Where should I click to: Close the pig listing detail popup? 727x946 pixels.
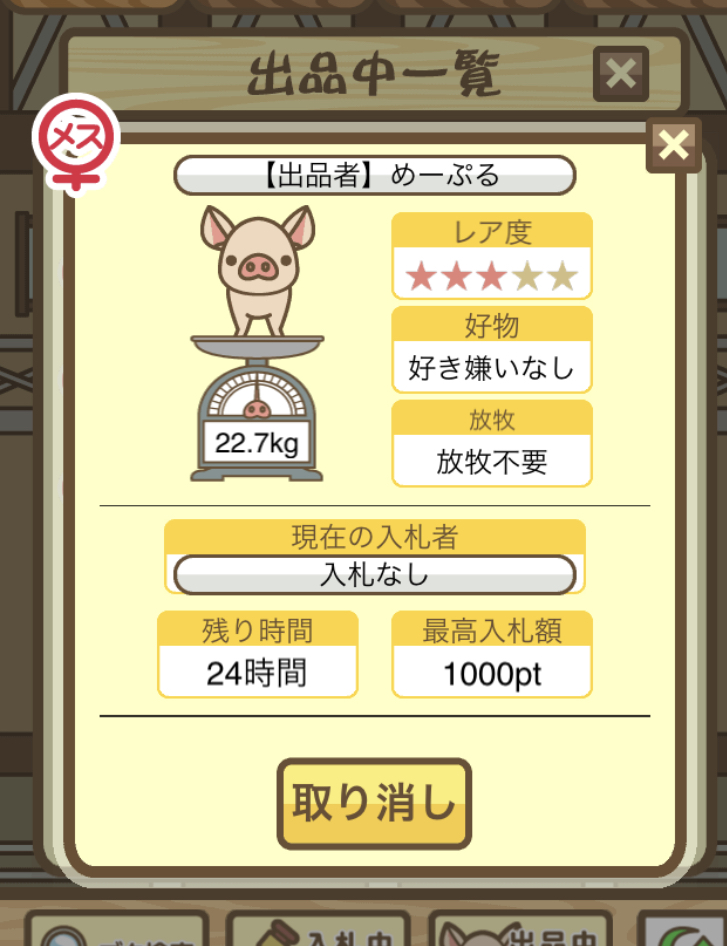[x=674, y=146]
